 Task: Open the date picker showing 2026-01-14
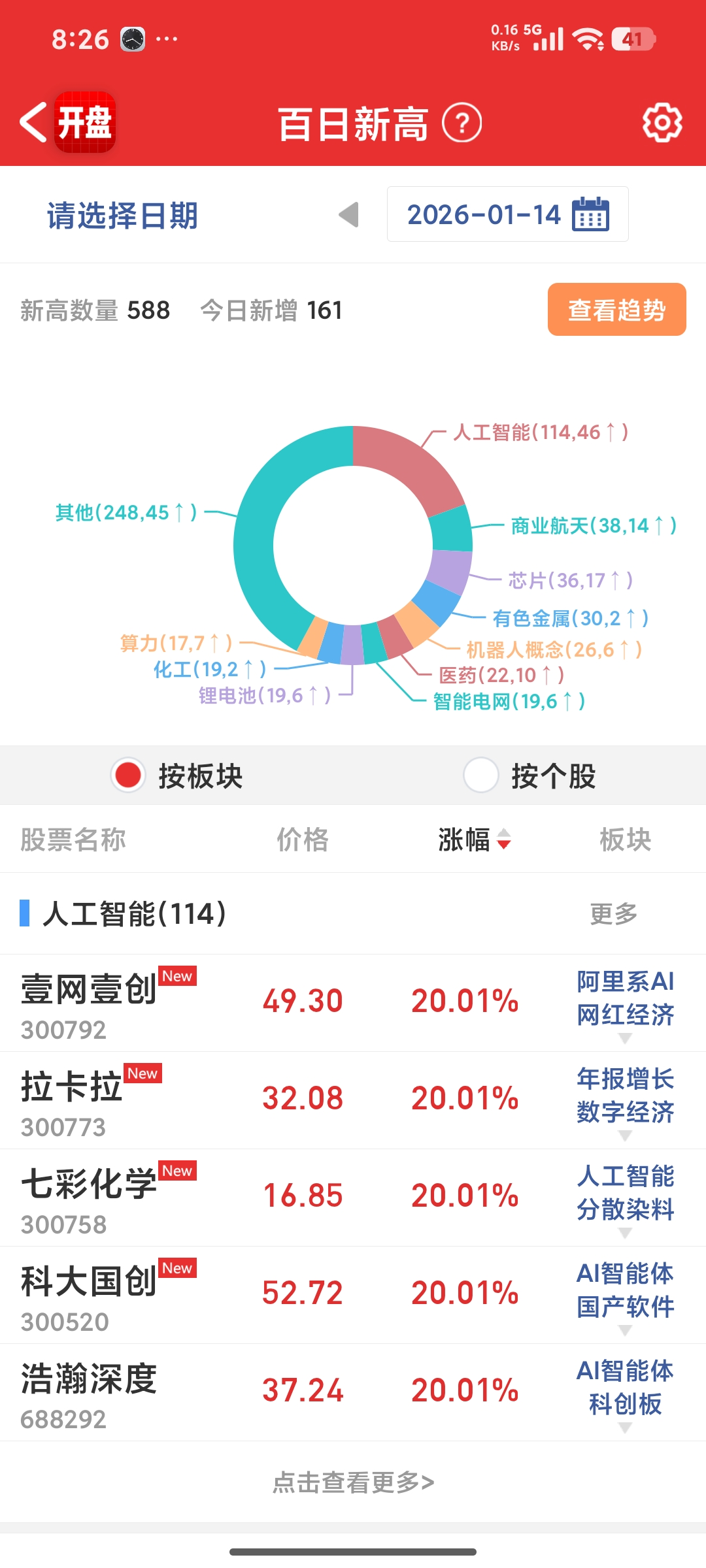pos(508,214)
